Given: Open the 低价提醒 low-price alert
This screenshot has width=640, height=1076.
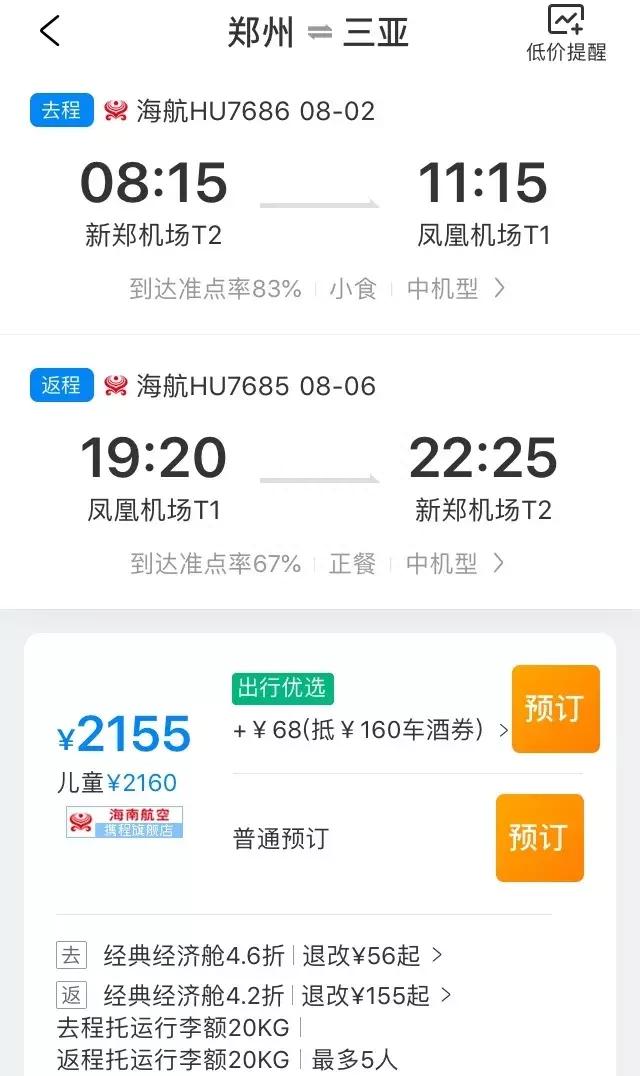Looking at the screenshot, I should [x=566, y=33].
